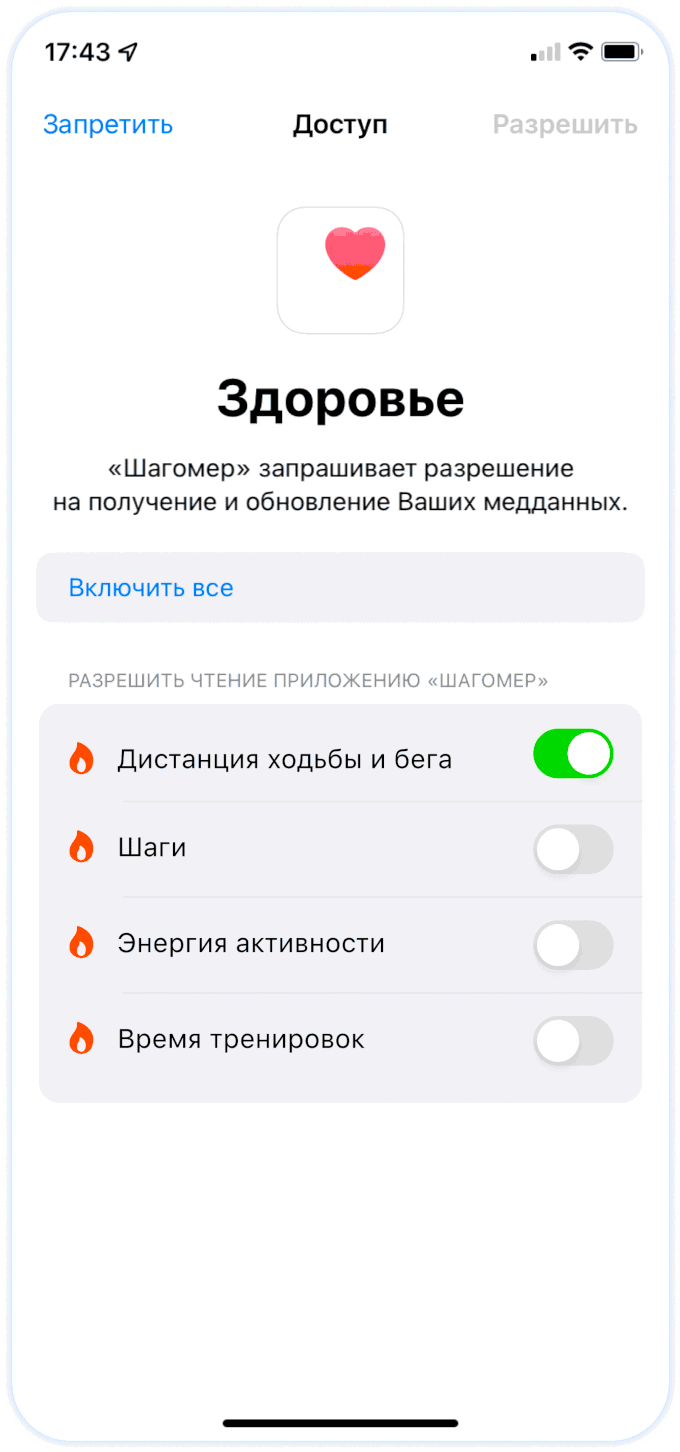The width and height of the screenshot is (680, 1452).
Task: Disable Дистанция ходьбы и бега switch
Action: tap(573, 754)
